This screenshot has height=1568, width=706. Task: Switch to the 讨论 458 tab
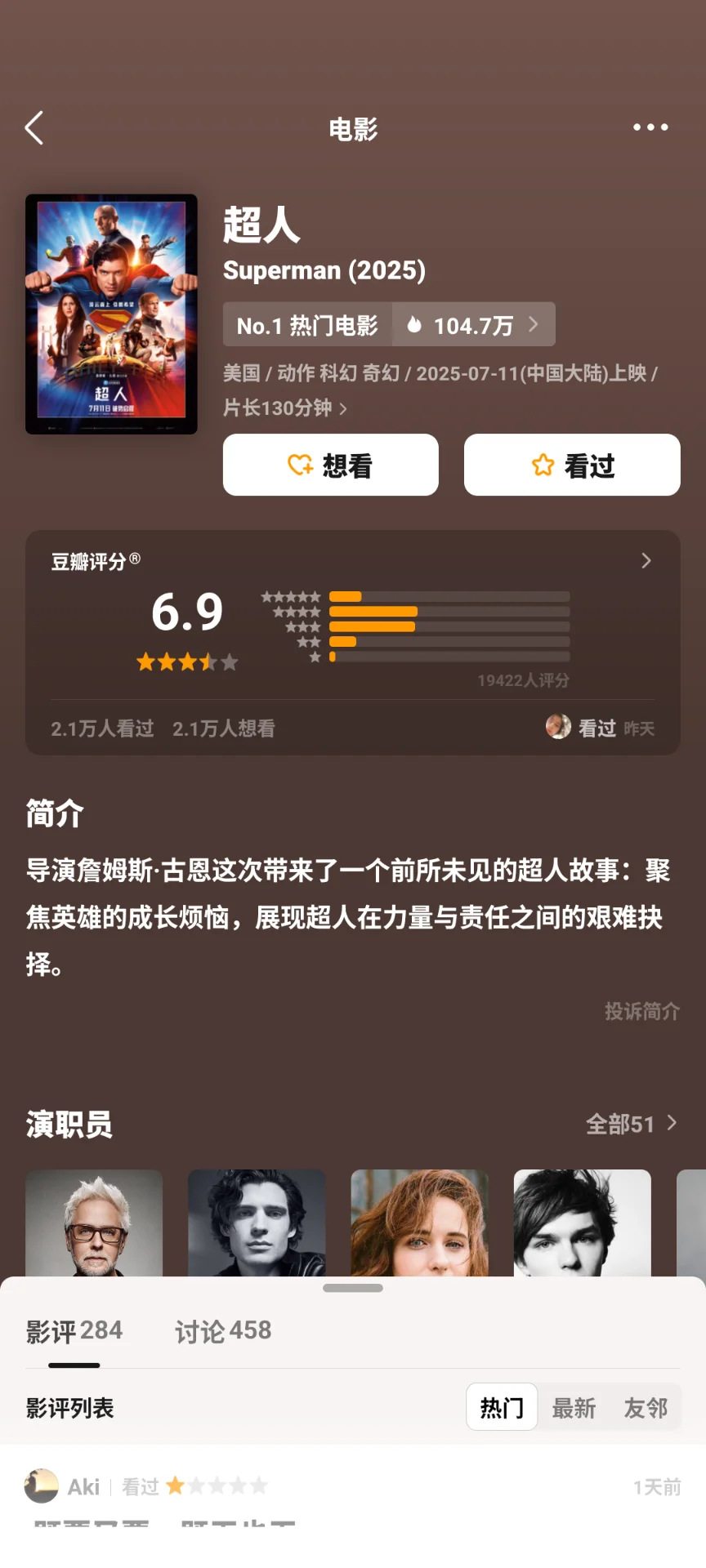click(222, 1331)
